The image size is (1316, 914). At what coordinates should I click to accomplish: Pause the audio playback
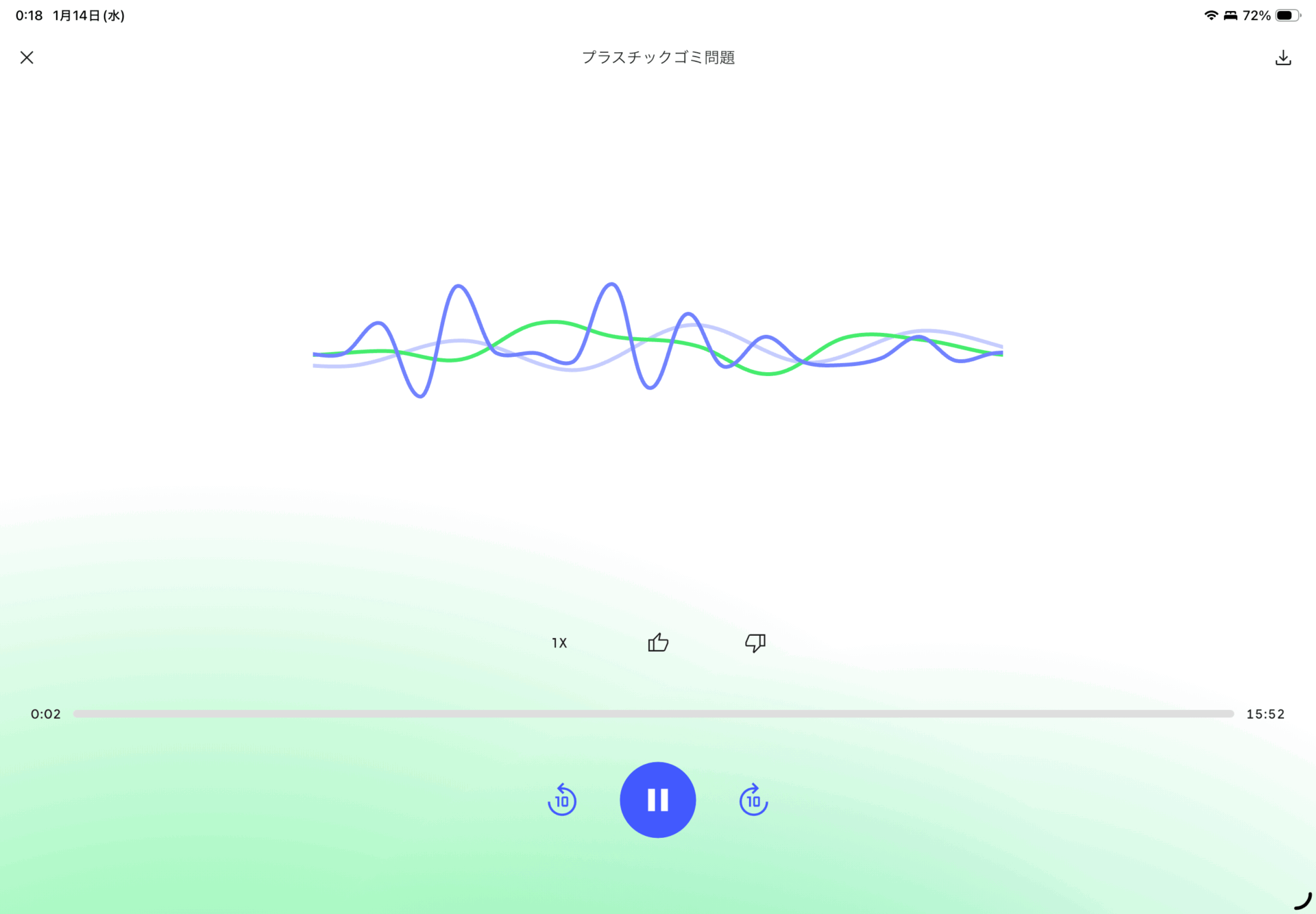pos(657,800)
